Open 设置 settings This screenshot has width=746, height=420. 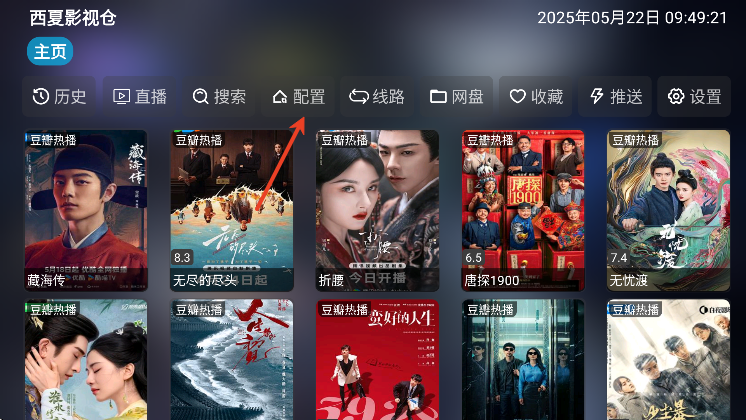coord(694,97)
